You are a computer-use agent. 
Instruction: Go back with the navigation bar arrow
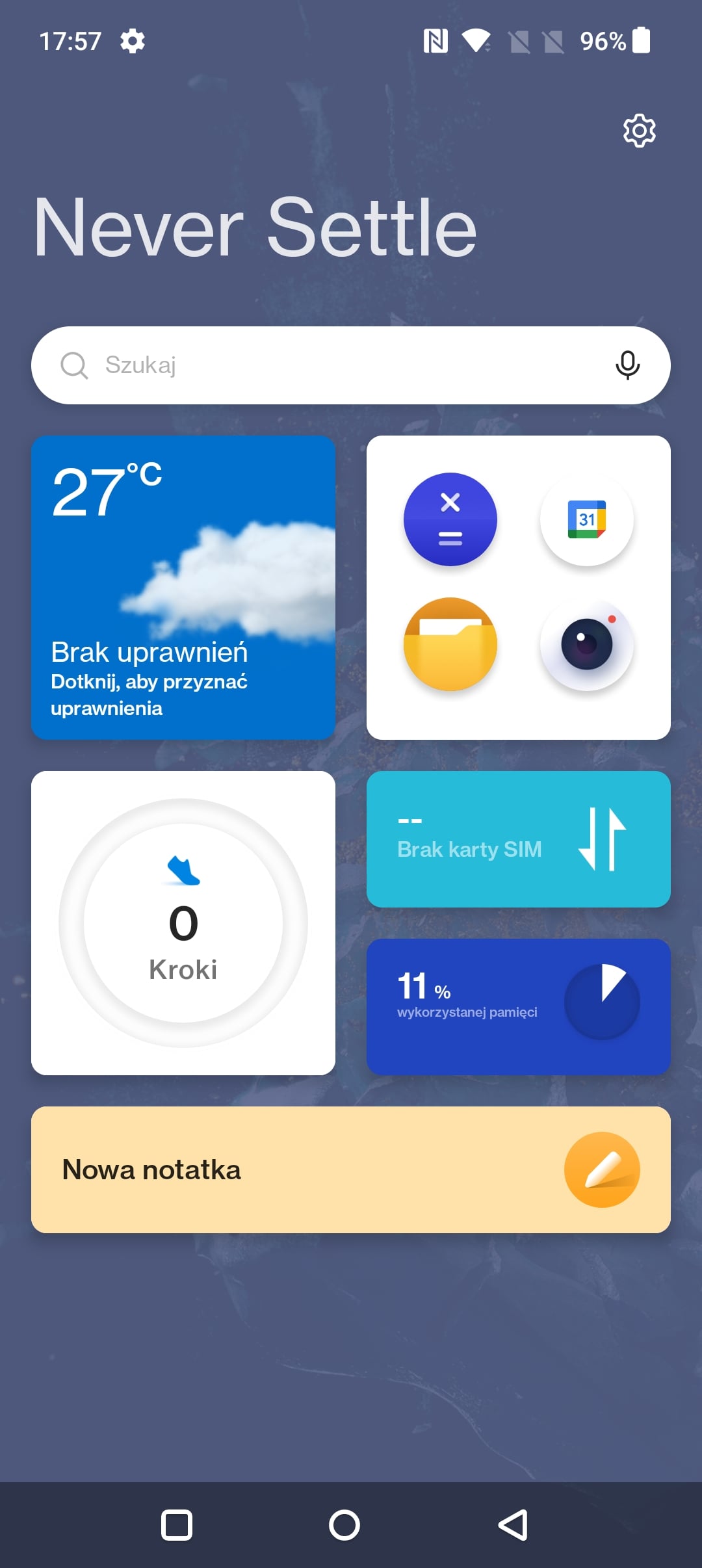click(513, 1525)
